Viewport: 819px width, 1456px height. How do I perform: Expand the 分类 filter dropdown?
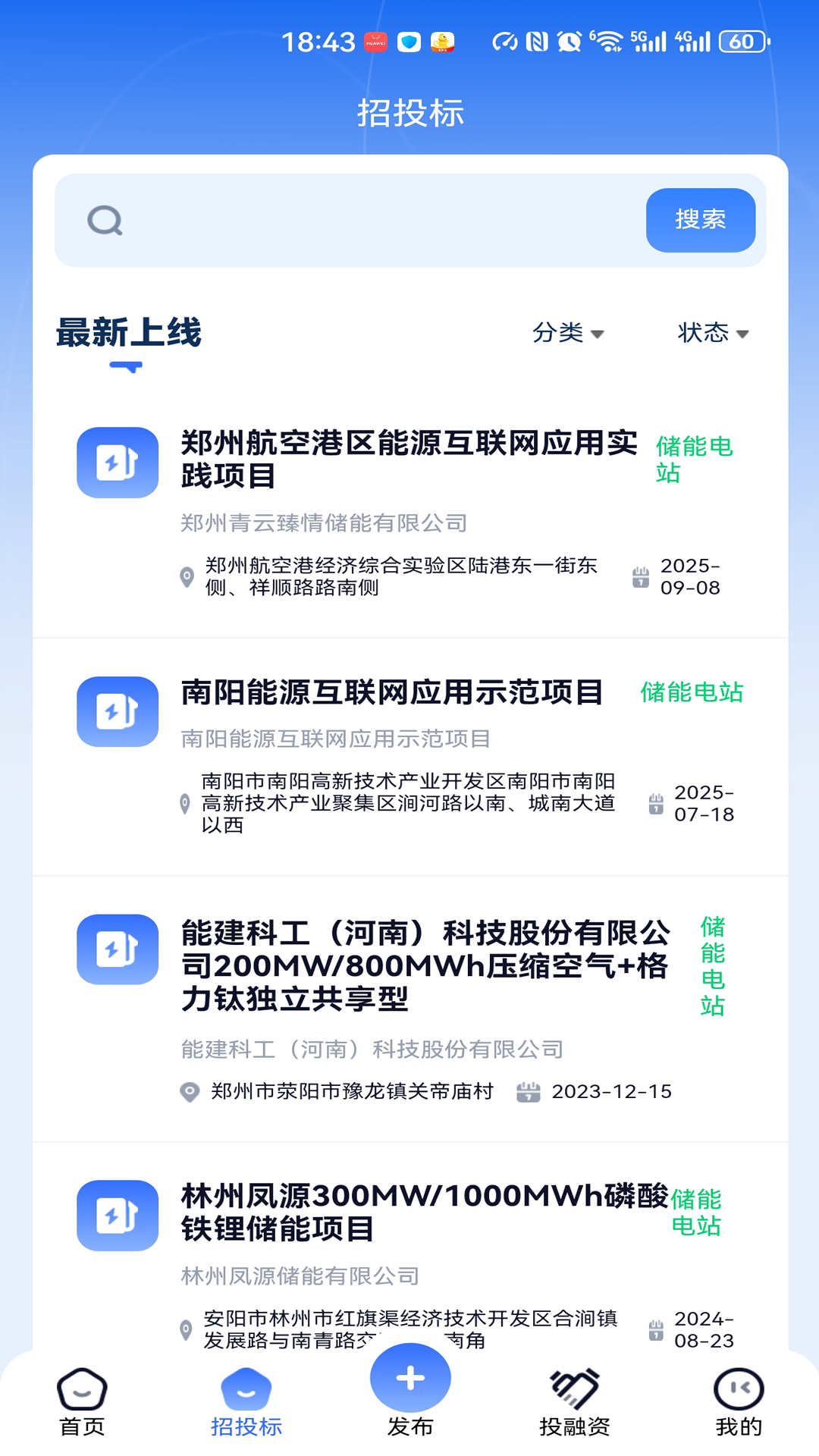567,333
